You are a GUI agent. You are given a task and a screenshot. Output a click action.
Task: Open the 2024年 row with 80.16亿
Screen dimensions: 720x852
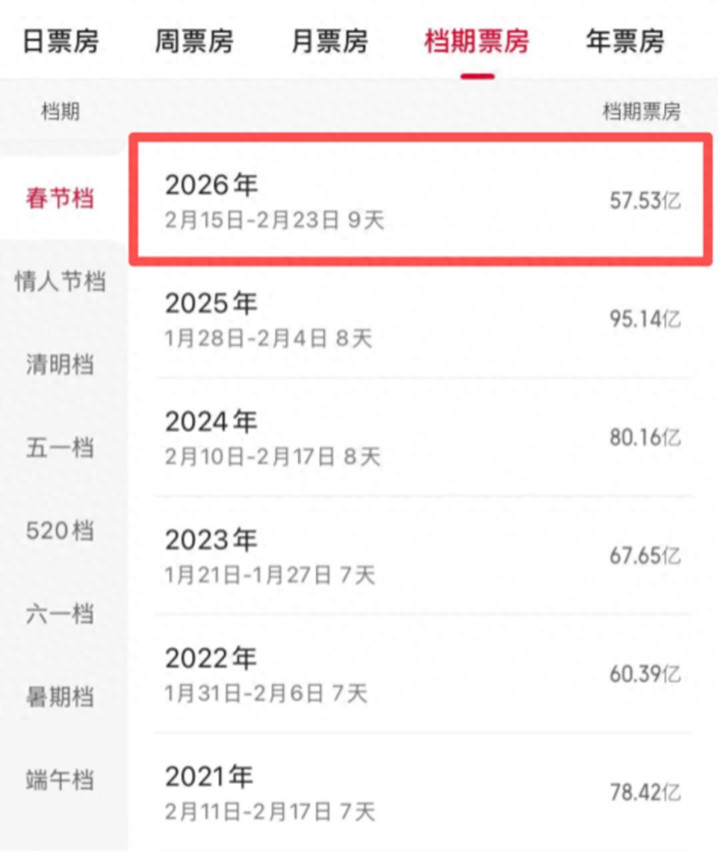422,438
